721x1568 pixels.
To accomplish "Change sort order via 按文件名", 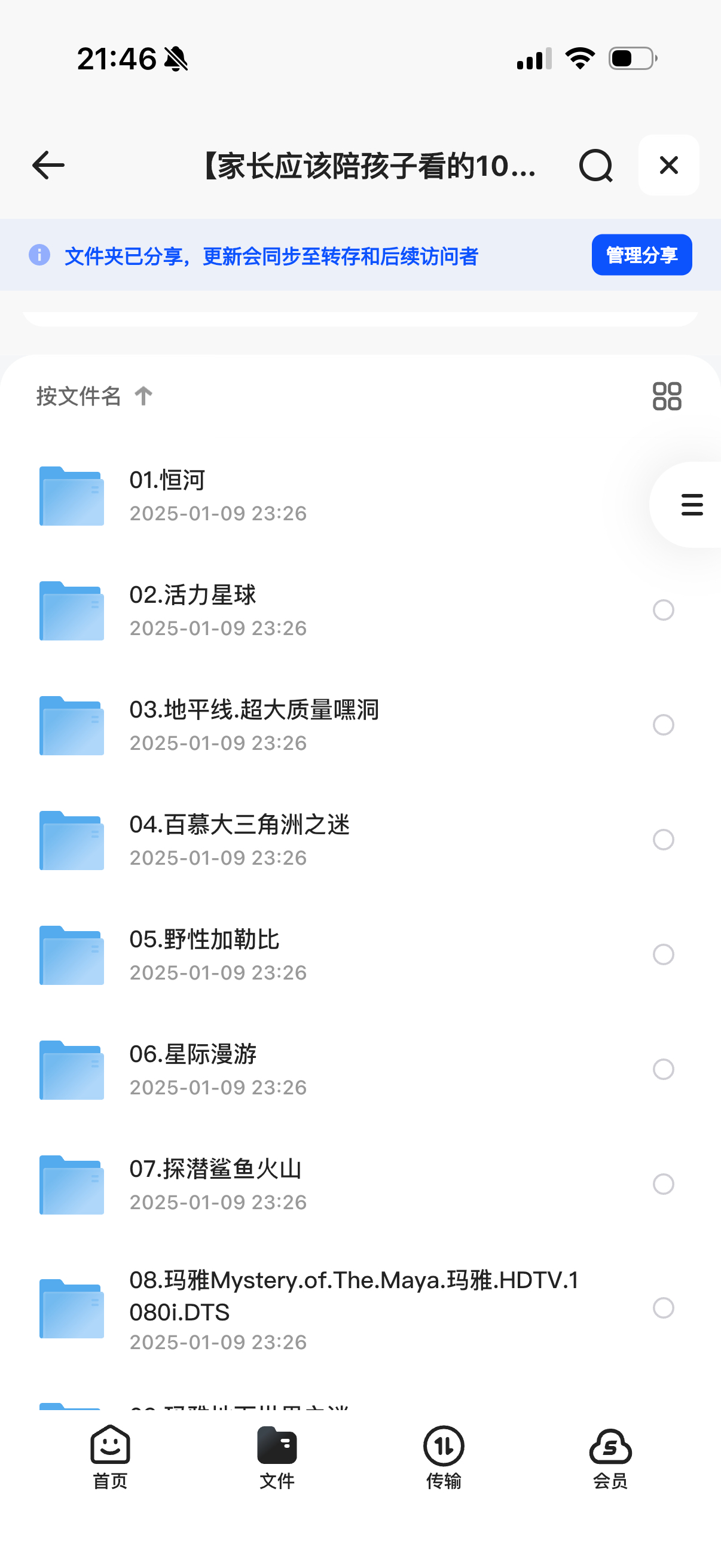I will 94,396.
